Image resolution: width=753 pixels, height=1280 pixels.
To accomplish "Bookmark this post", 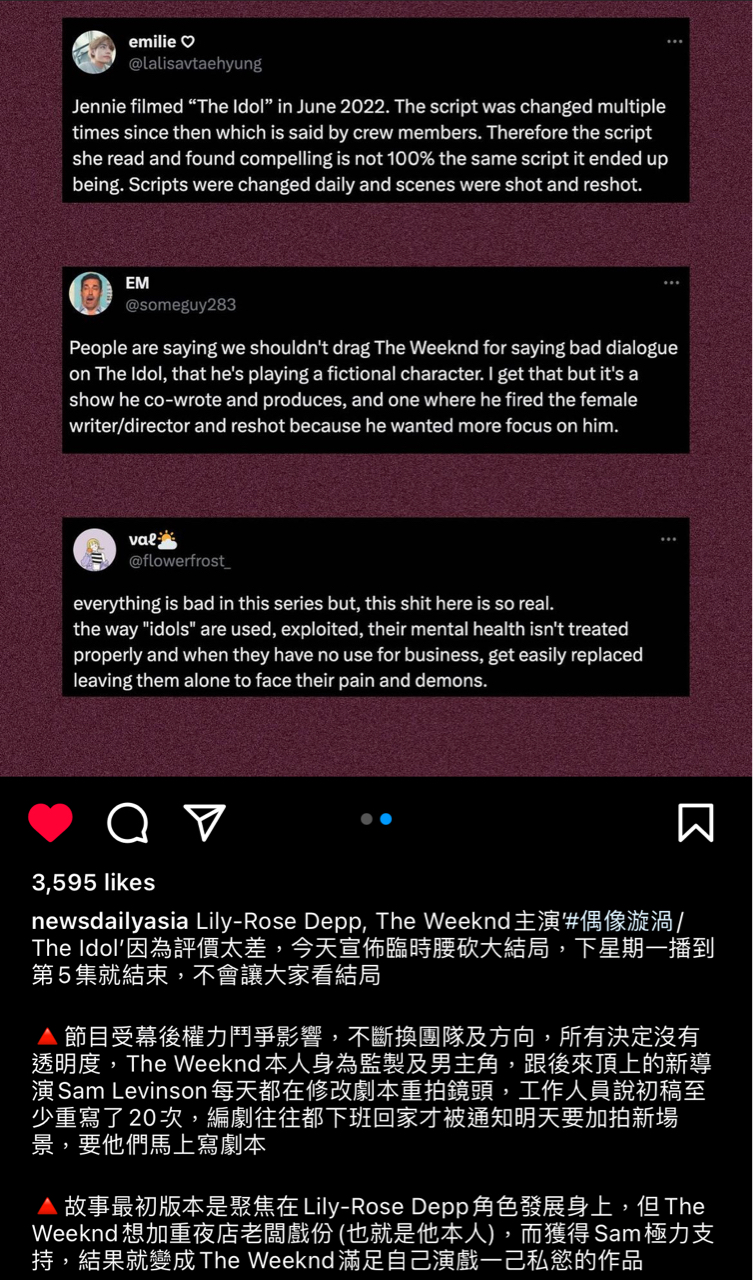I will (695, 822).
